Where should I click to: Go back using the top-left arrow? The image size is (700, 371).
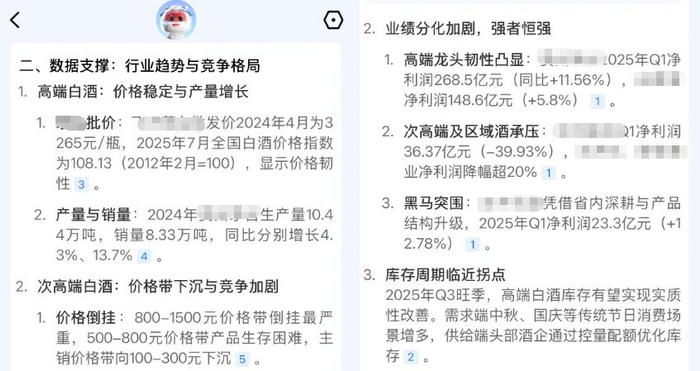pyautogui.click(x=15, y=20)
